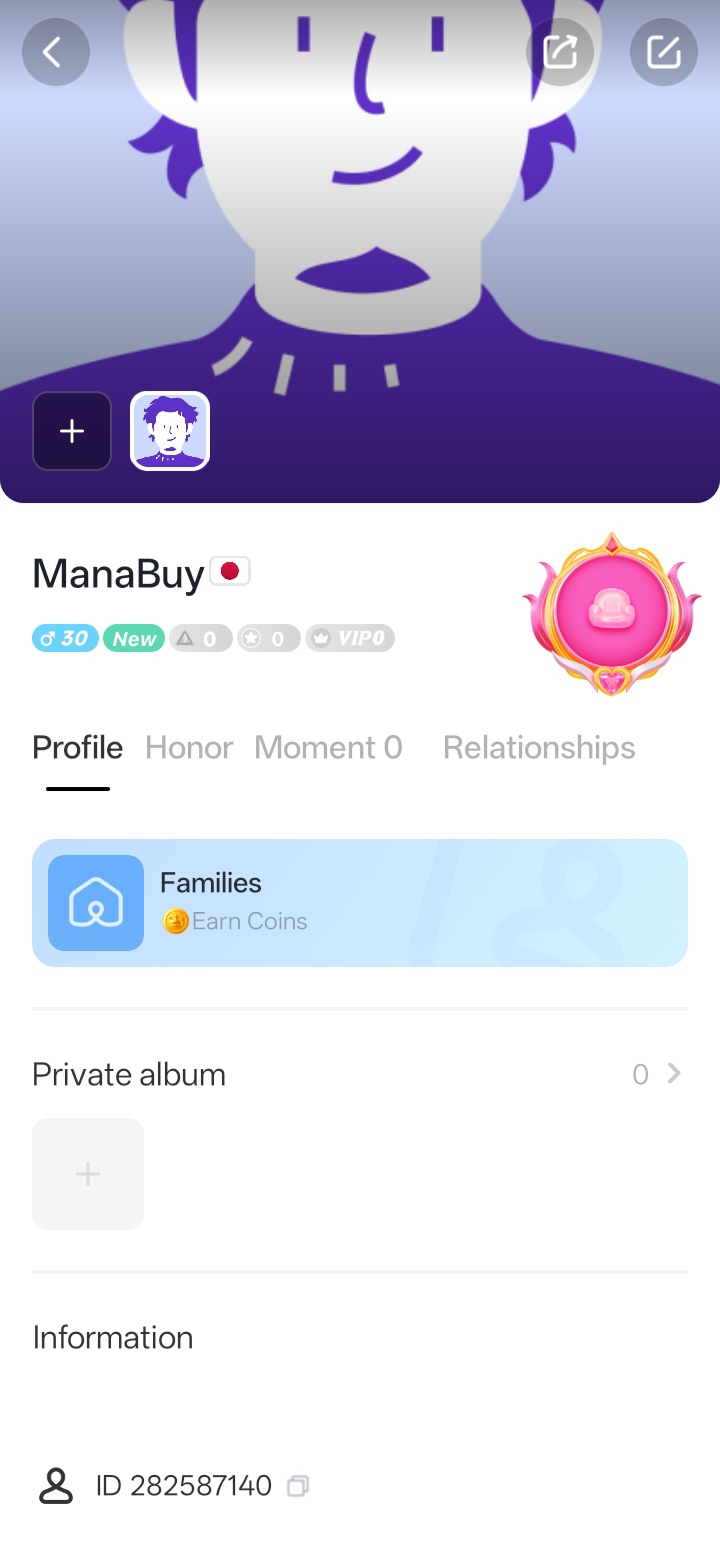720x1556 pixels.
Task: Go back using the top-left arrow
Action: point(56,51)
